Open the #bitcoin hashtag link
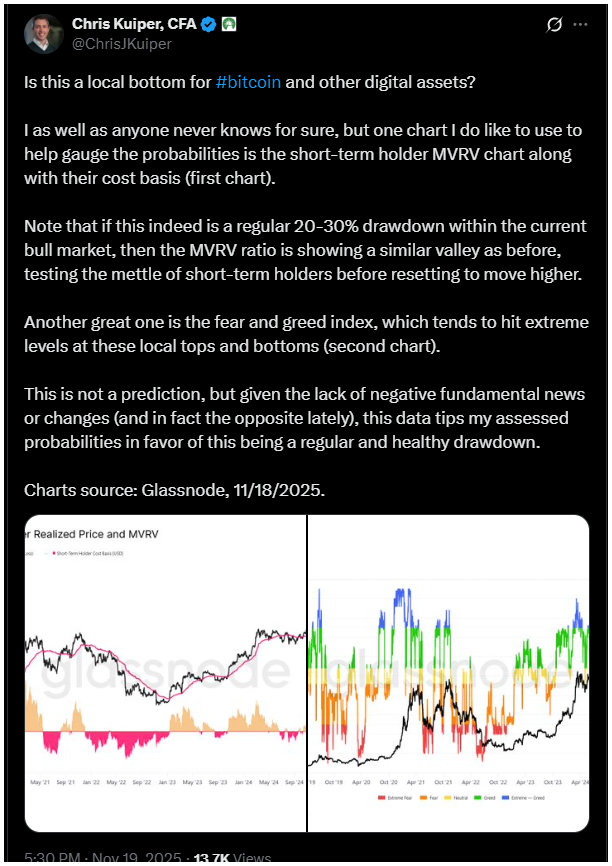 249,82
